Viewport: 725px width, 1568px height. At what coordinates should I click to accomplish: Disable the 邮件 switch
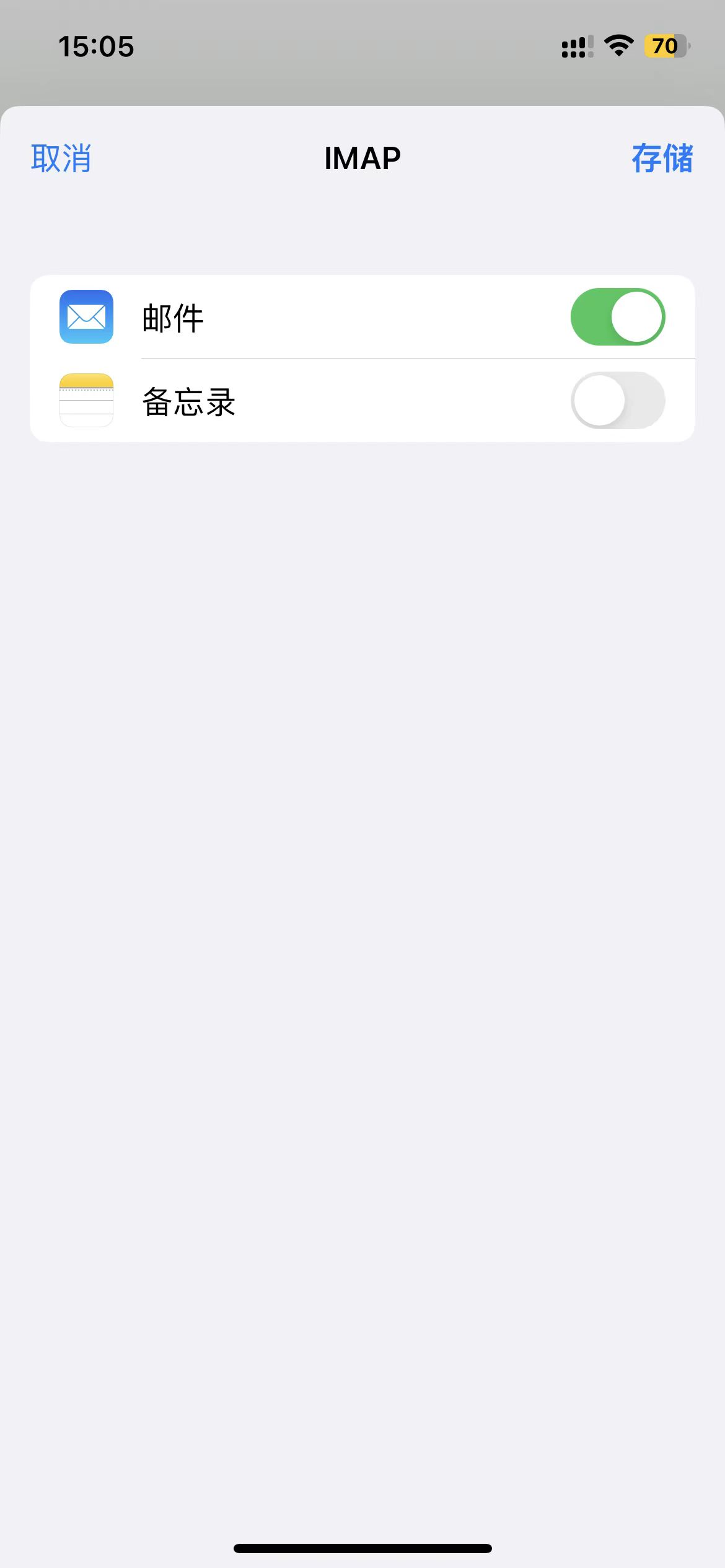coord(617,317)
